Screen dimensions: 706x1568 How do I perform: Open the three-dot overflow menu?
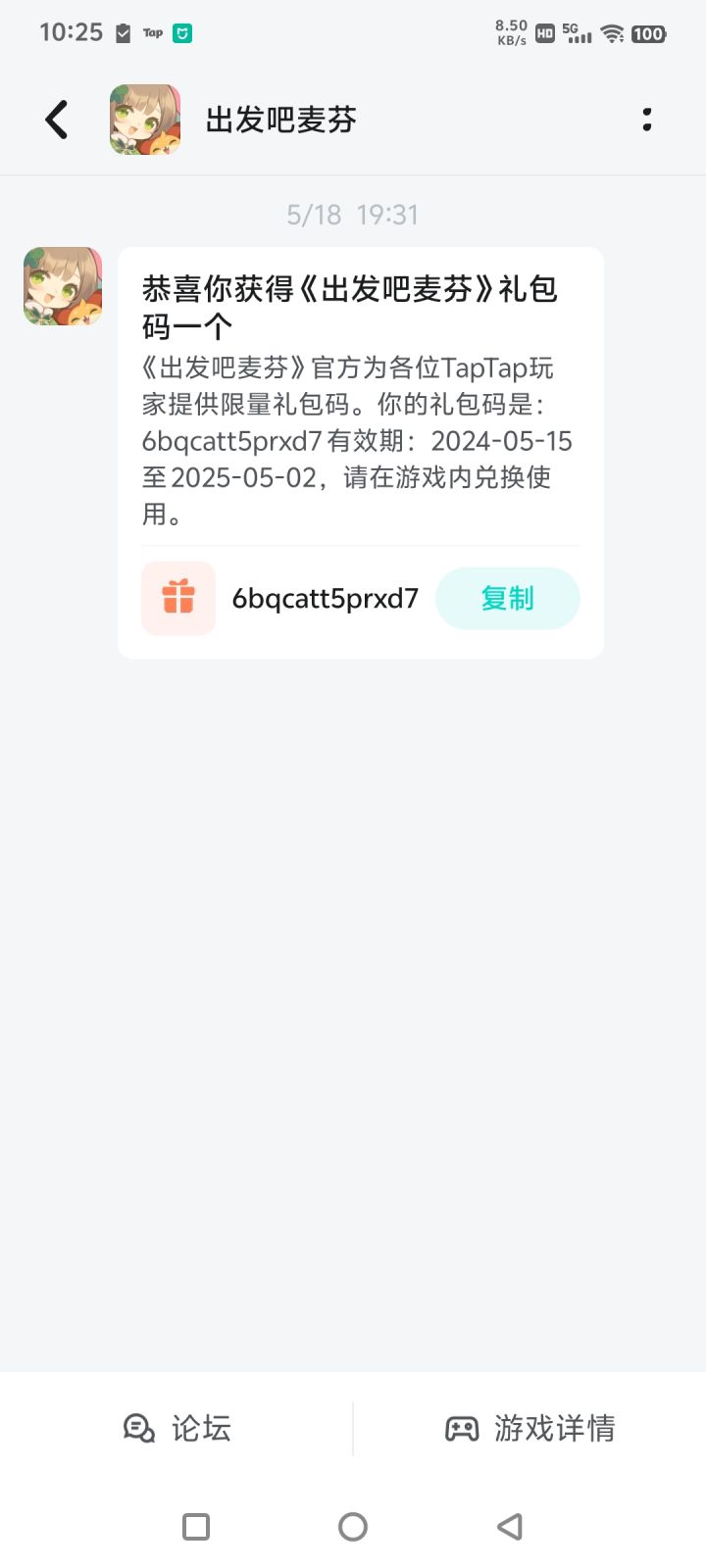tap(647, 120)
